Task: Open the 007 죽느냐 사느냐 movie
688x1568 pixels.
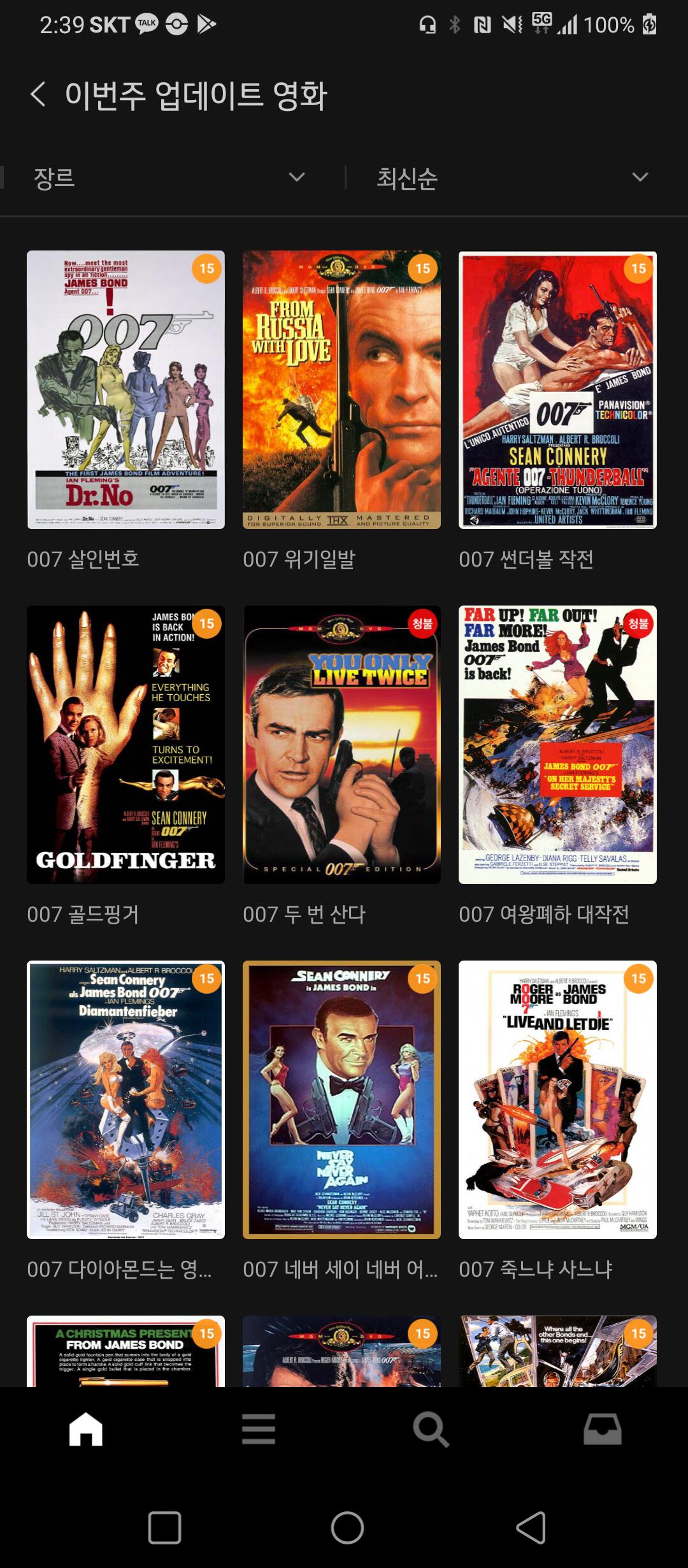Action: coord(557,1100)
